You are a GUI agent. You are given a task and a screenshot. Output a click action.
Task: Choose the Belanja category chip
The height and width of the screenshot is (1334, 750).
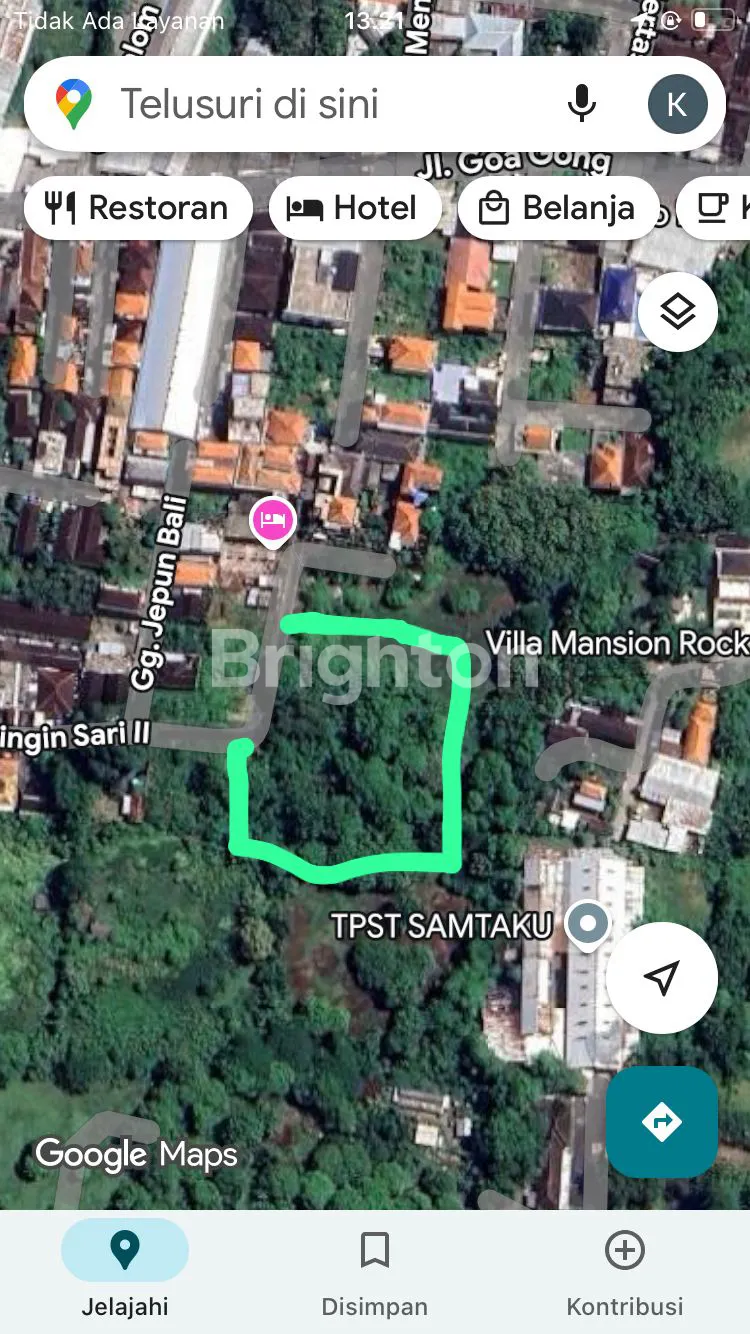[558, 208]
